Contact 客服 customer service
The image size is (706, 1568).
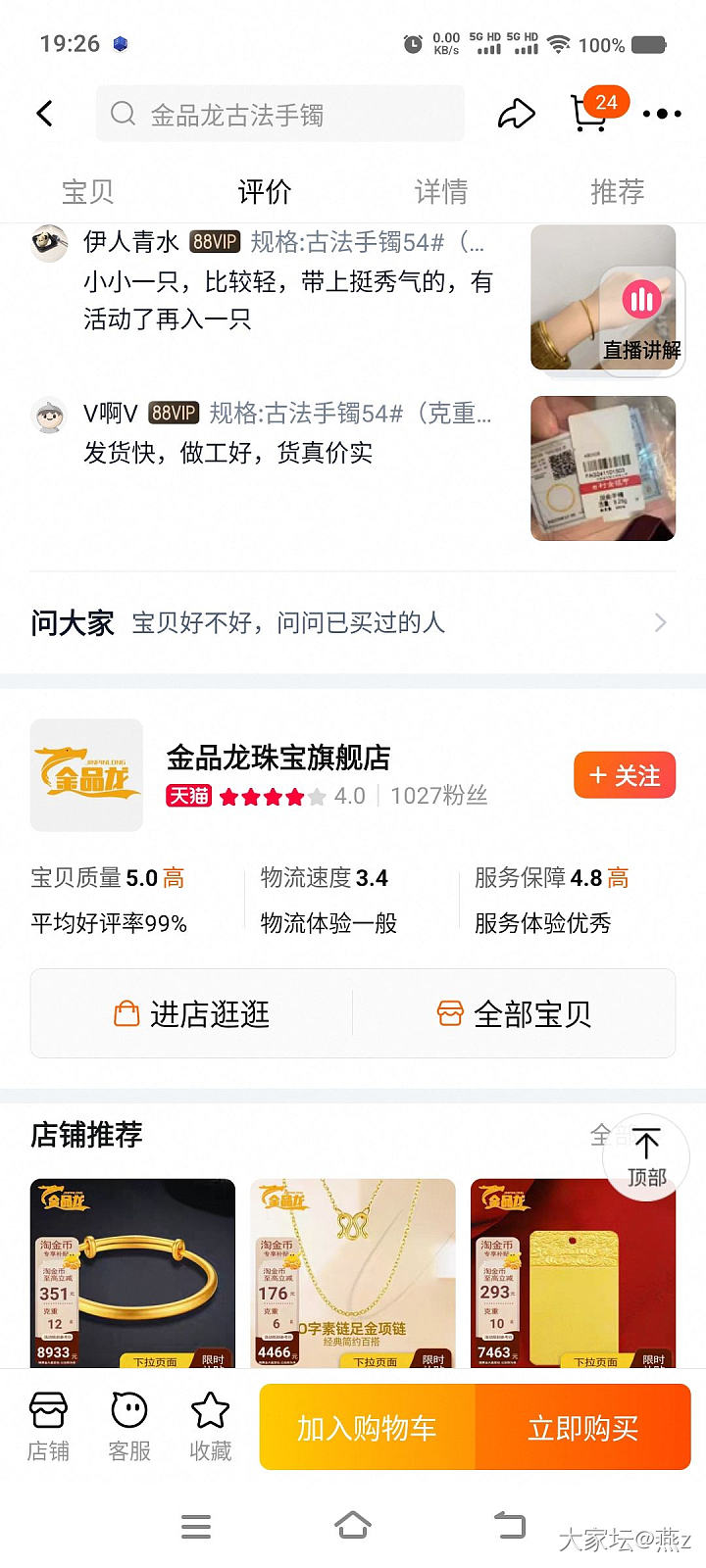129,1427
